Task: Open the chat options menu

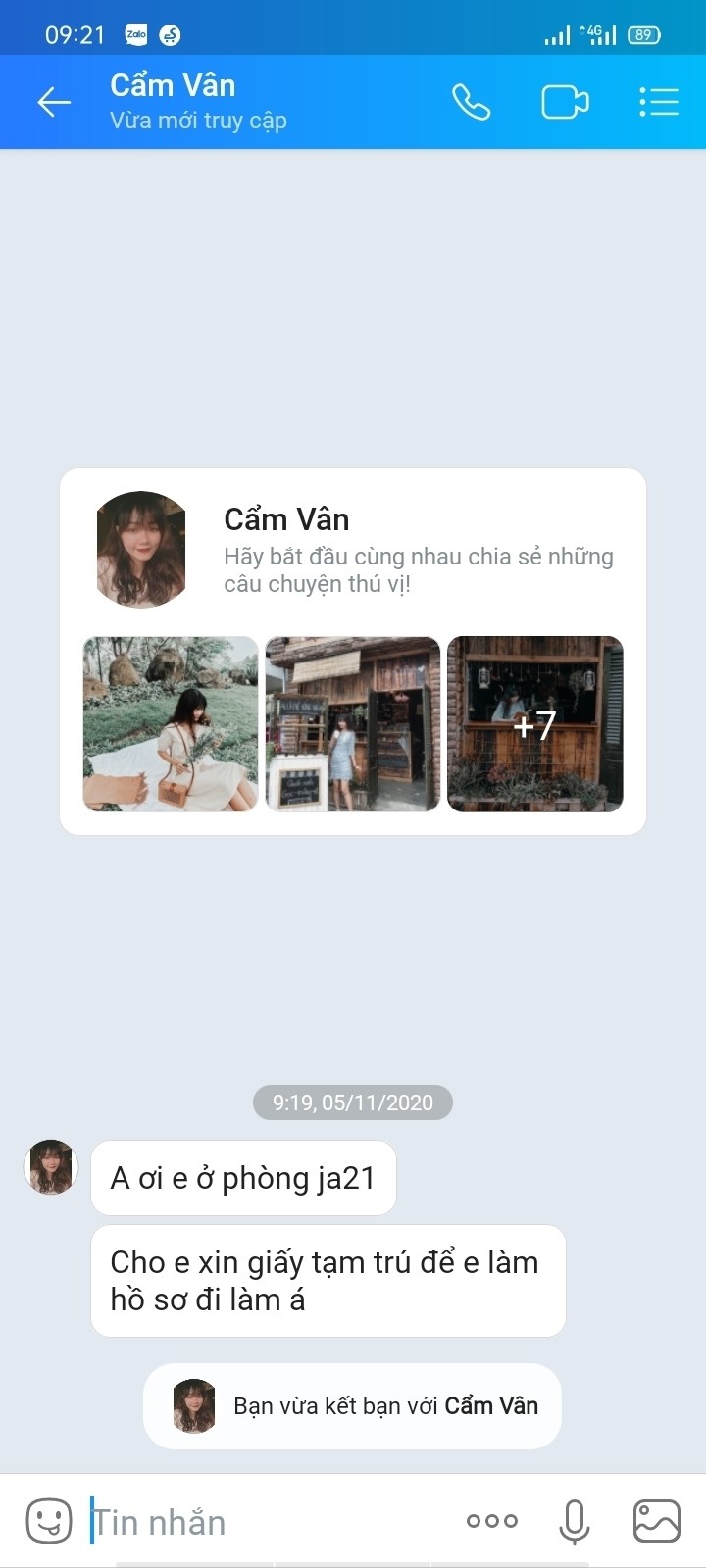Action: 658,102
